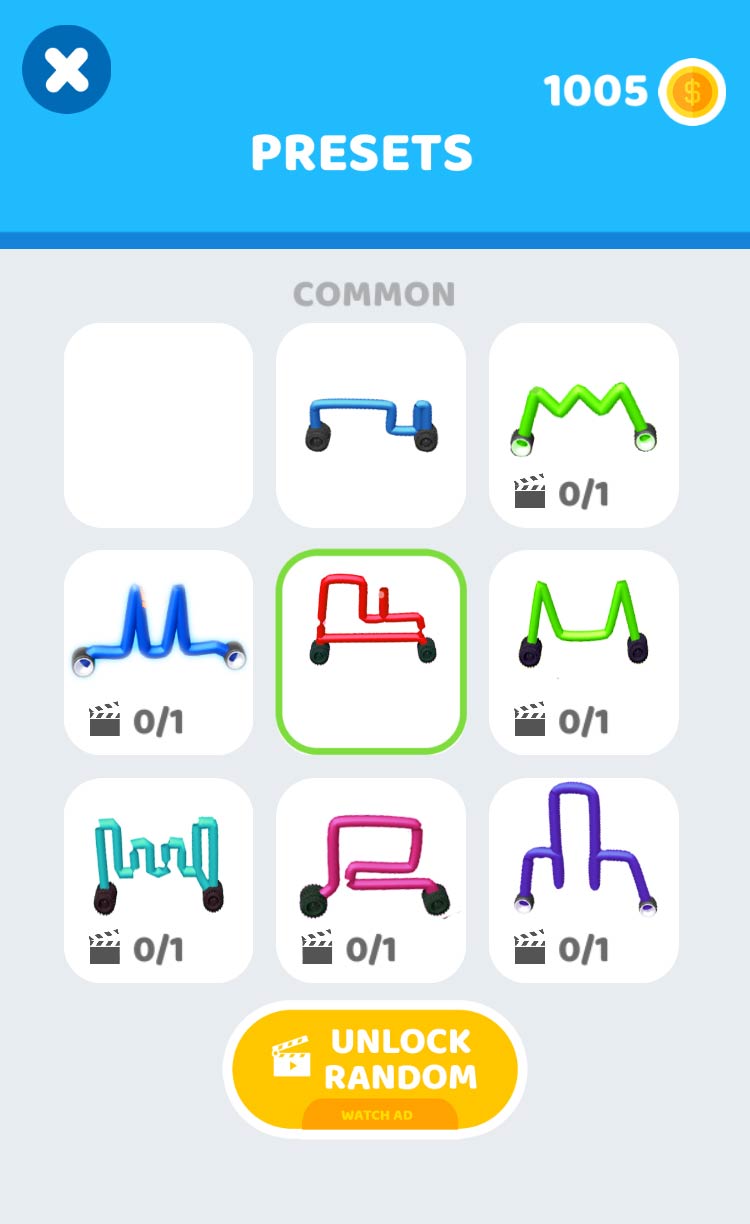Choose the teal squiggly car preset
This screenshot has width=750, height=1224.
158,880
